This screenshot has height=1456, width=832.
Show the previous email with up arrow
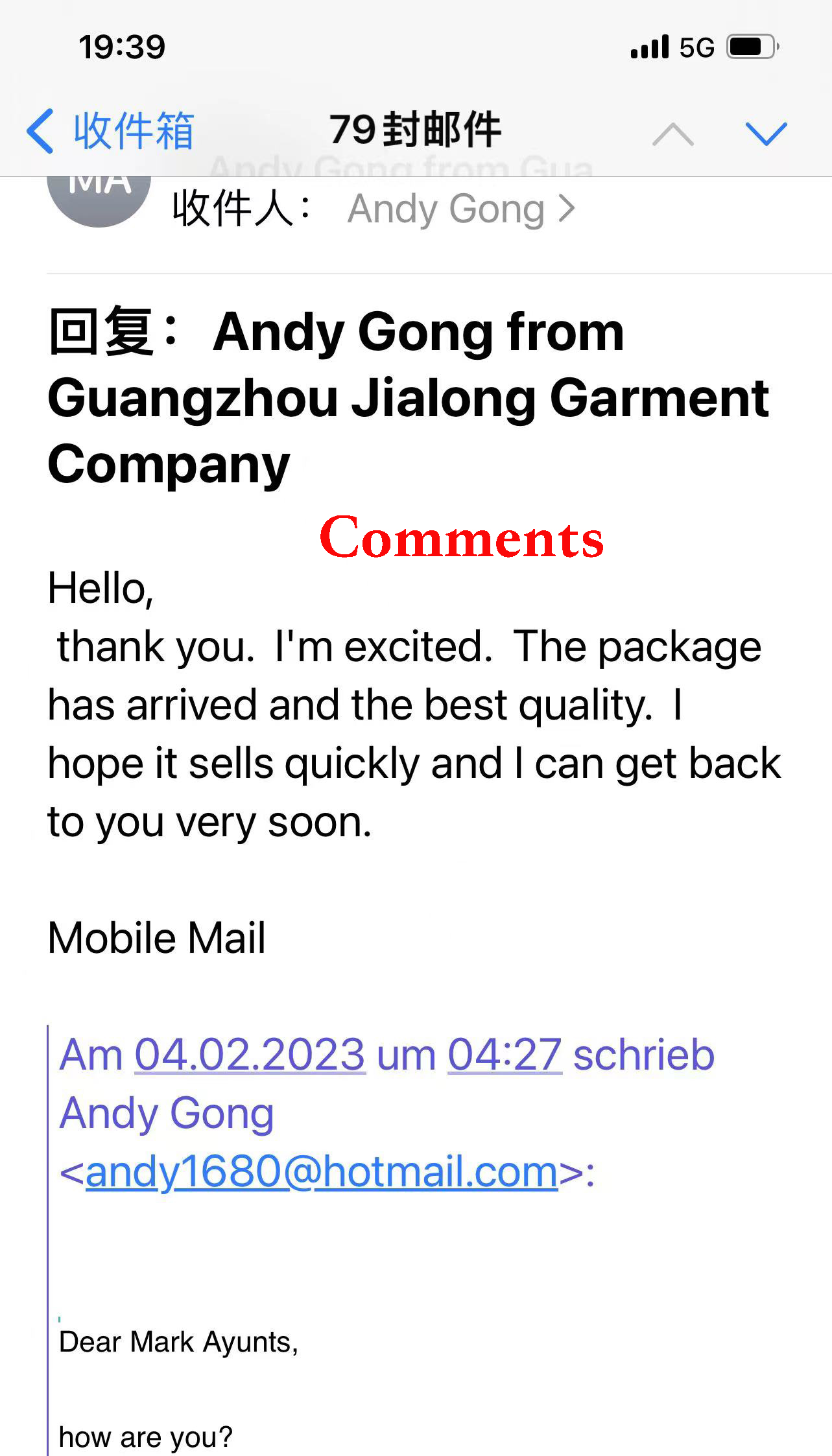[672, 134]
